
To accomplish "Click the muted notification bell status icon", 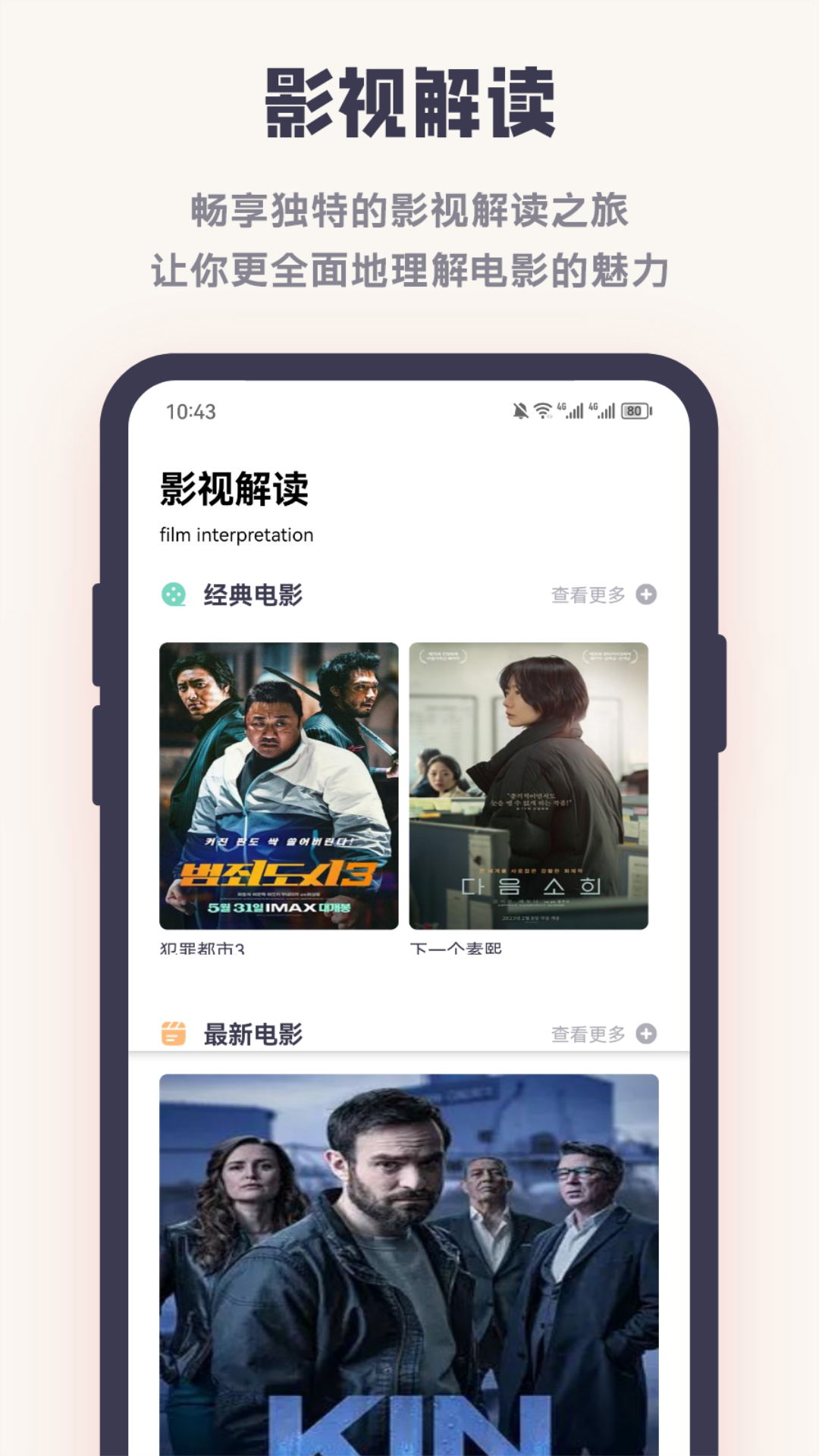I will [x=519, y=410].
